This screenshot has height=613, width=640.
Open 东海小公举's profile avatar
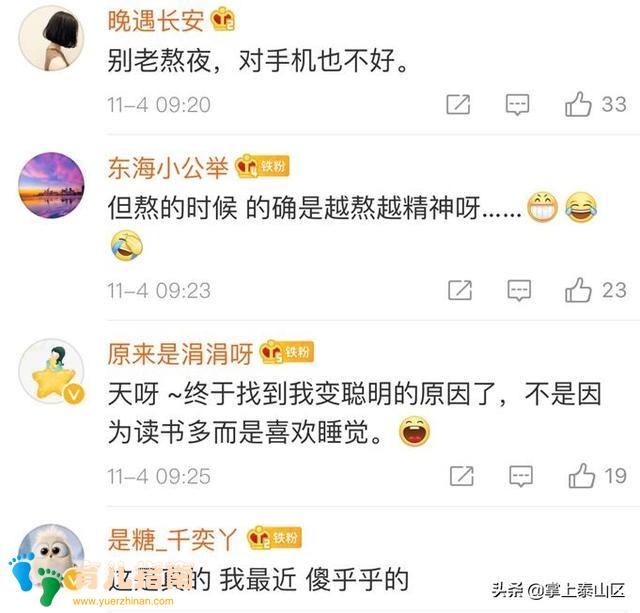click(x=51, y=184)
